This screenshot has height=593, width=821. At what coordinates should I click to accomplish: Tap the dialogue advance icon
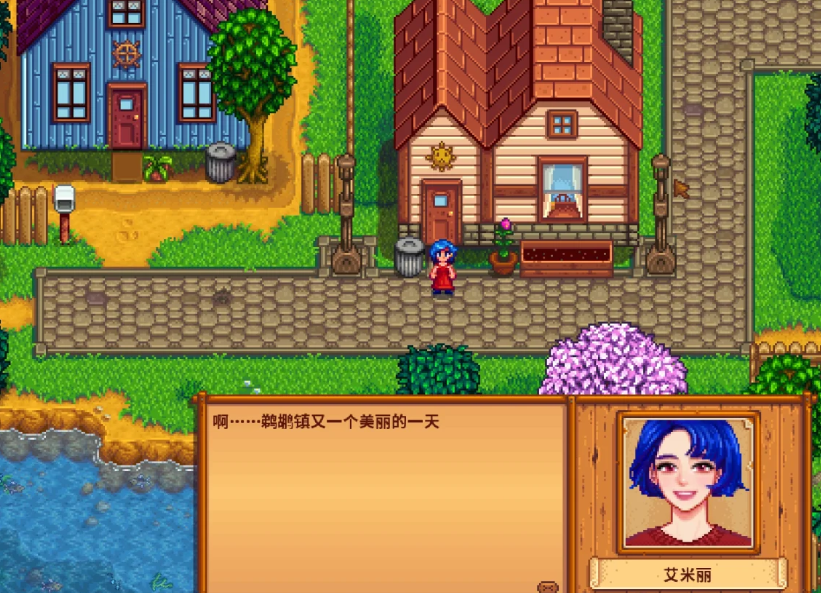[547, 586]
